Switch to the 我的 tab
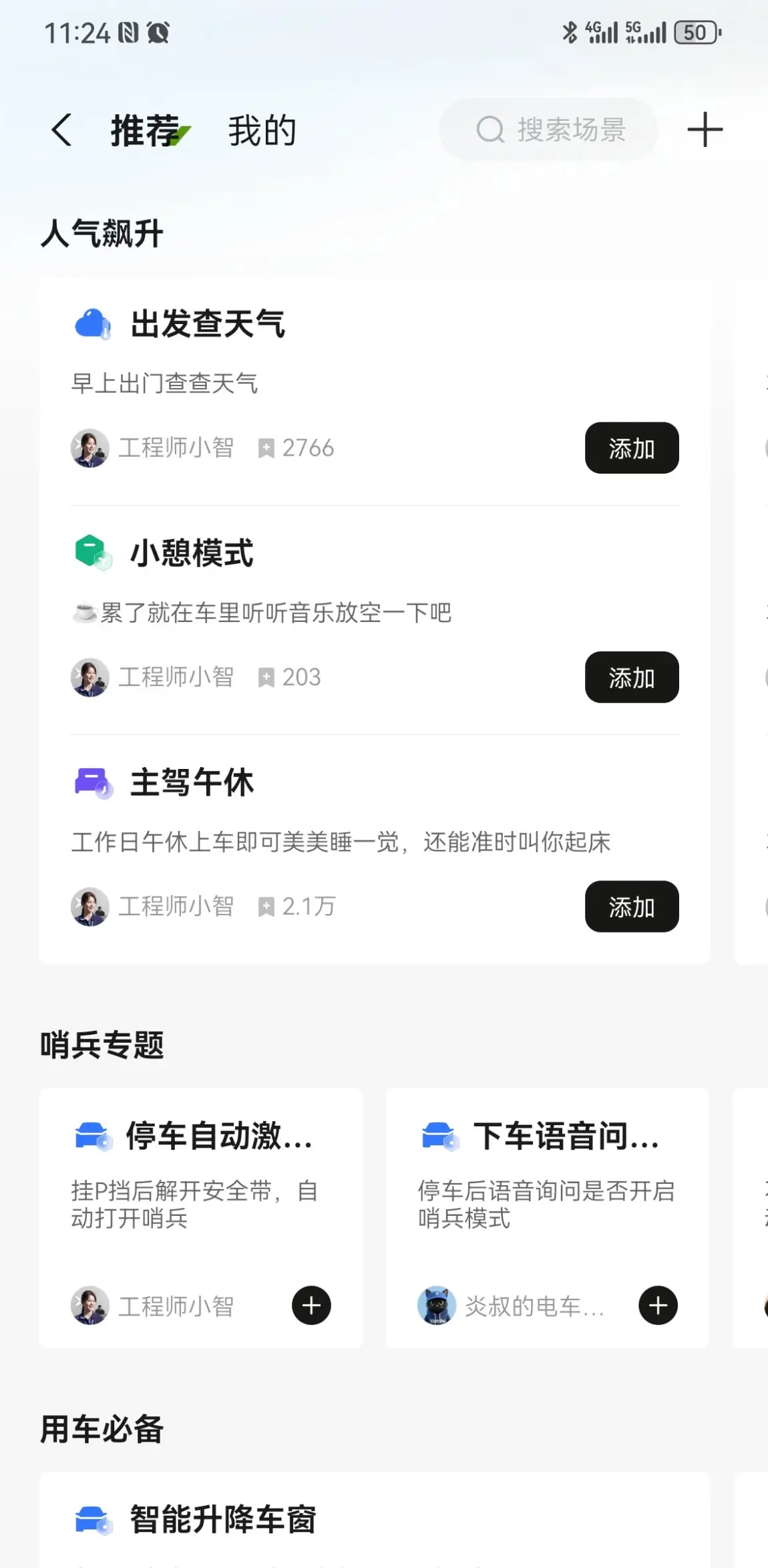Image resolution: width=768 pixels, height=1568 pixels. [x=262, y=130]
